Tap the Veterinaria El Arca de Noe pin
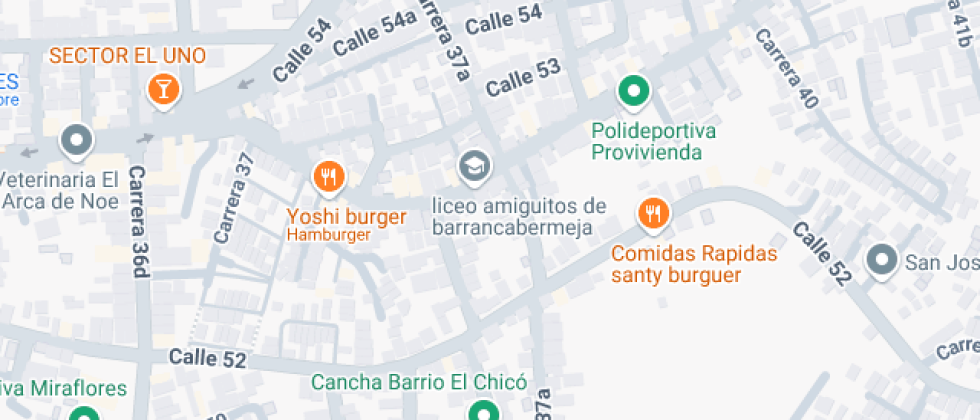This screenshot has height=420, width=980. 77,141
